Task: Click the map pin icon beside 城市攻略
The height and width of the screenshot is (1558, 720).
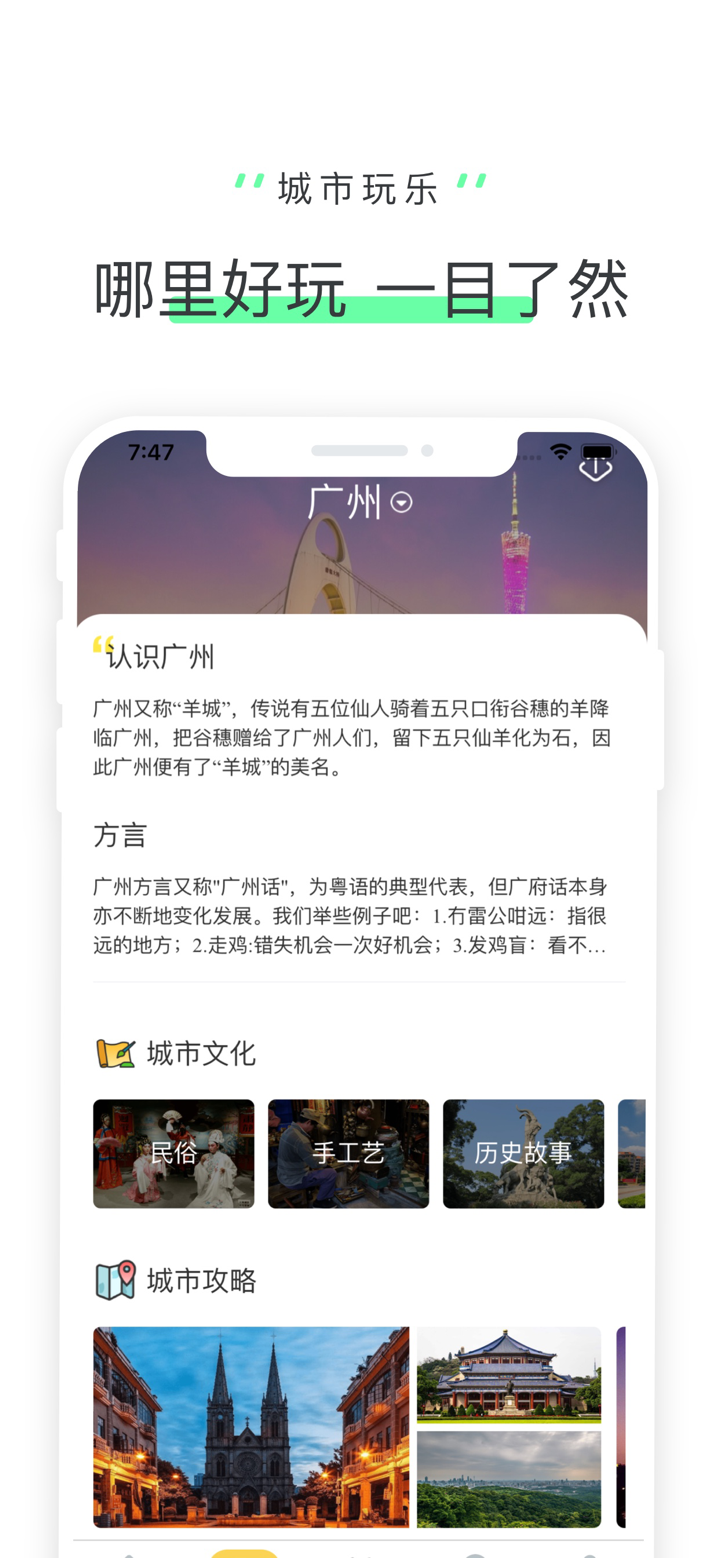Action: [x=114, y=1280]
